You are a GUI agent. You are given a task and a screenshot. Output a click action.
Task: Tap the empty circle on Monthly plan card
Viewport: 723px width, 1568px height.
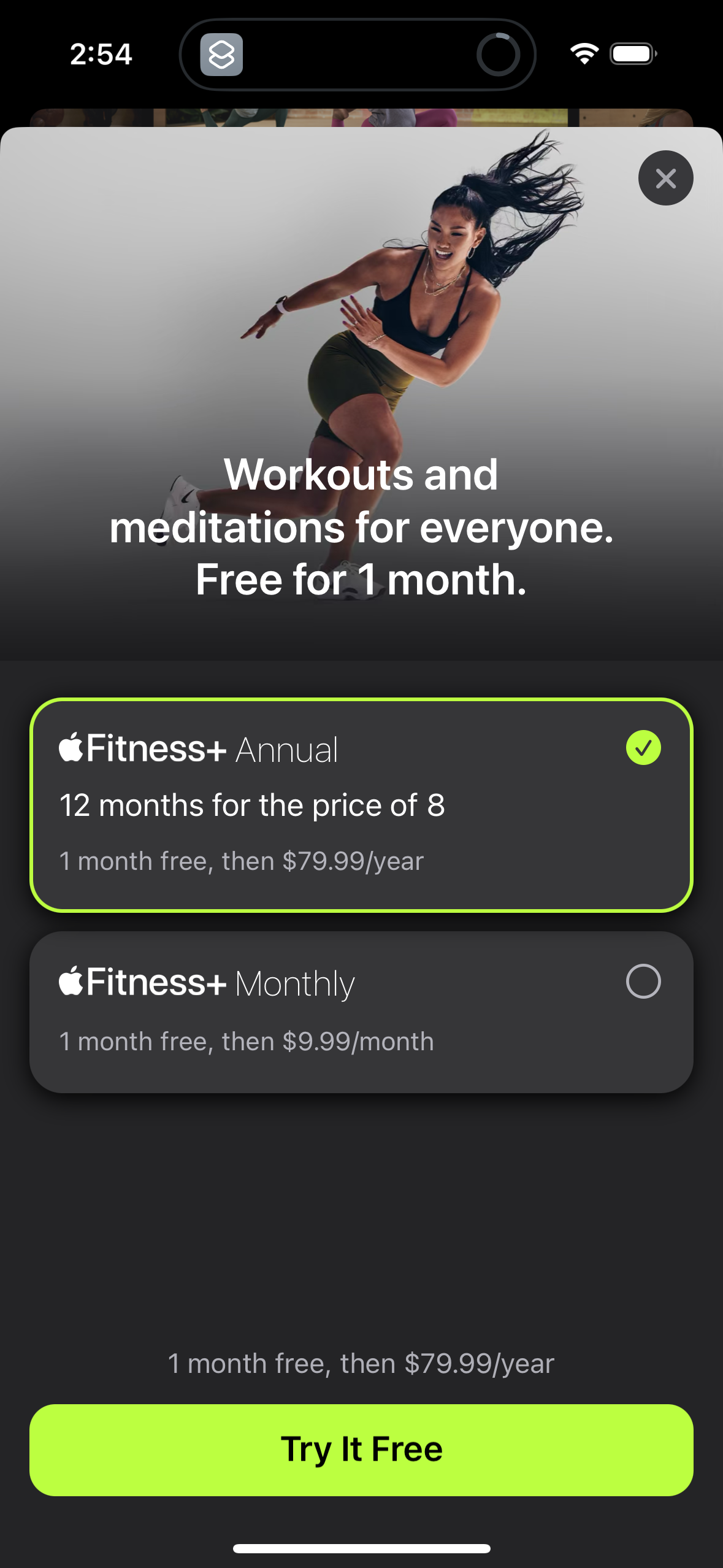click(643, 981)
